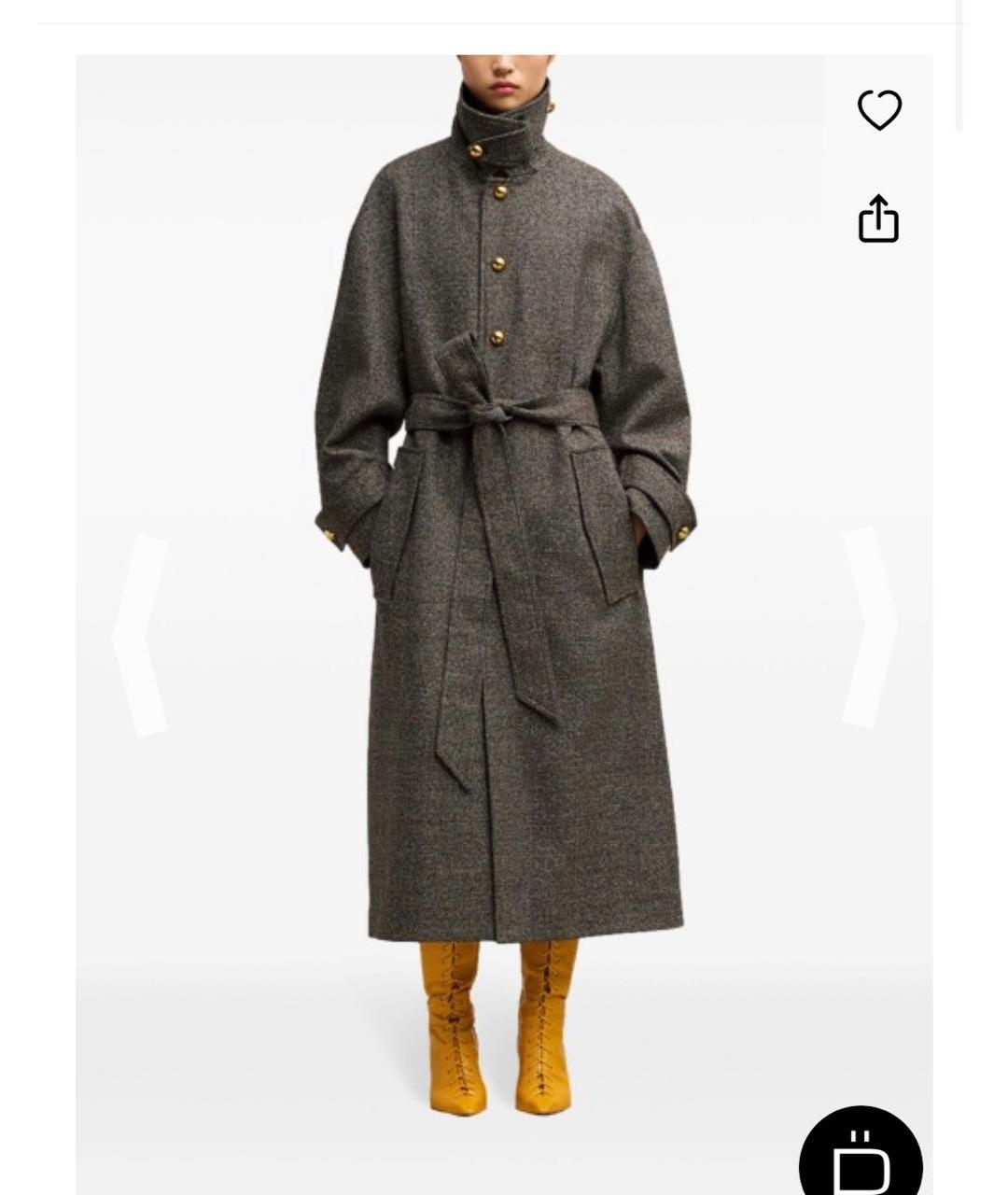Add this coat to favorites
This screenshot has height=1195, width=1008.
pos(879,110)
